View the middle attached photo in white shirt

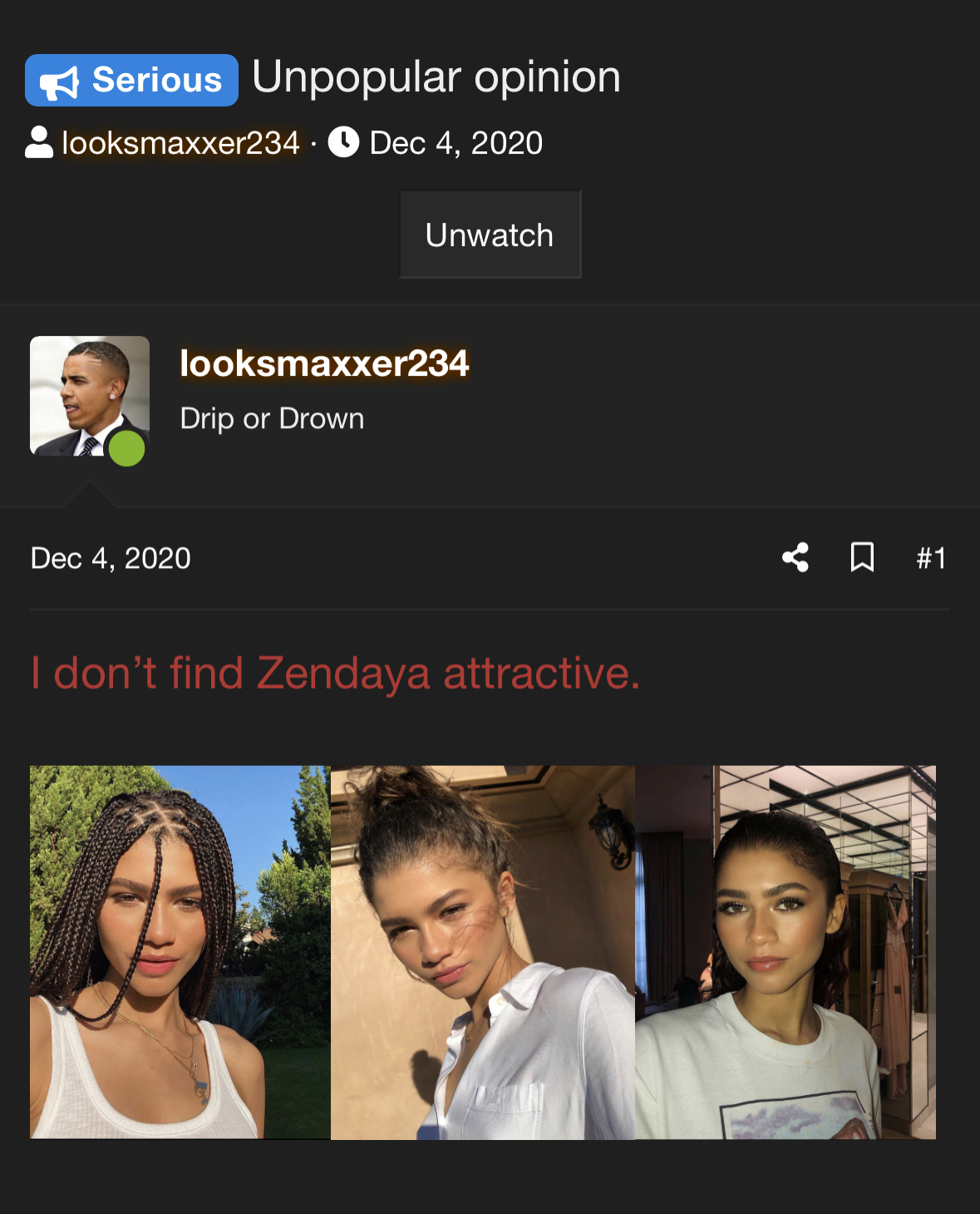click(482, 952)
